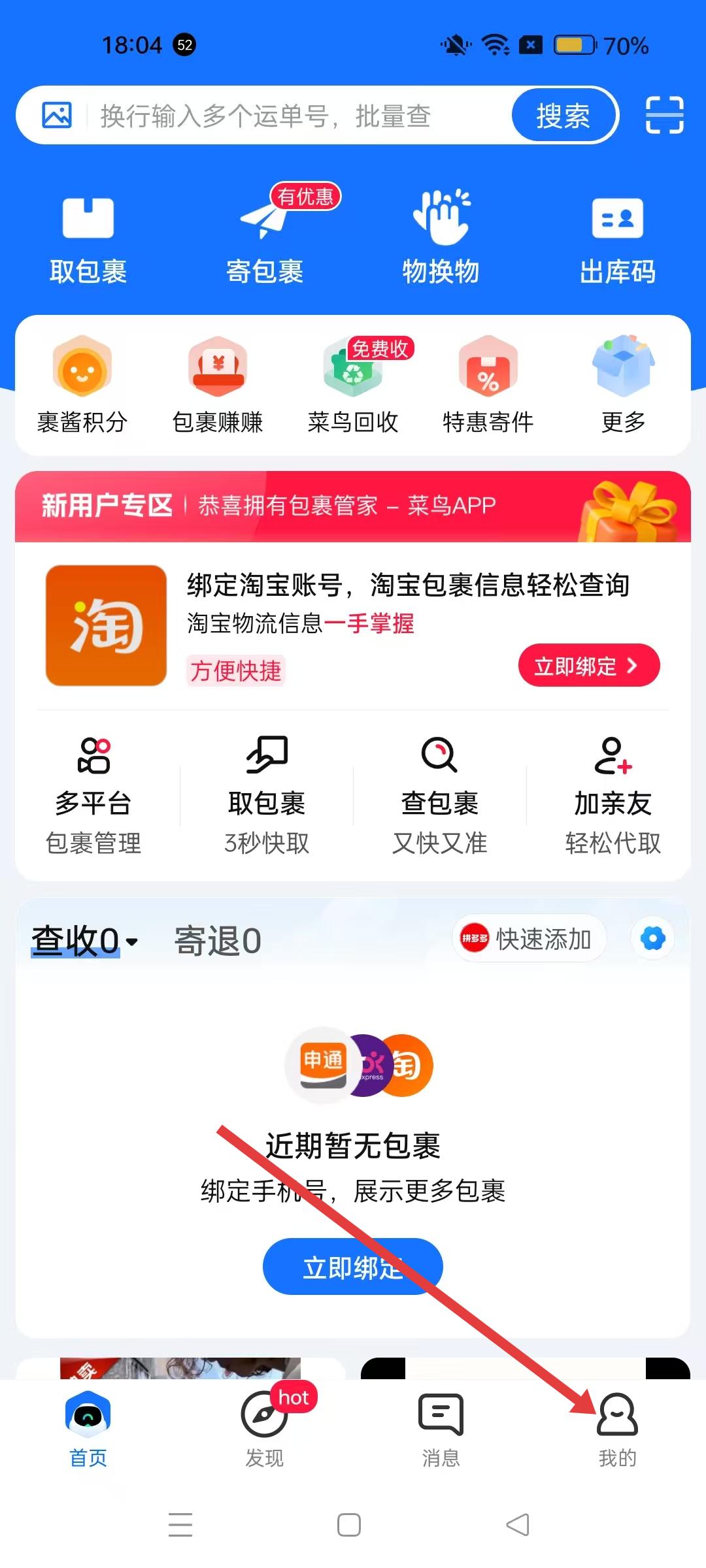Show 更多 services
706x1568 pixels.
pyautogui.click(x=623, y=385)
